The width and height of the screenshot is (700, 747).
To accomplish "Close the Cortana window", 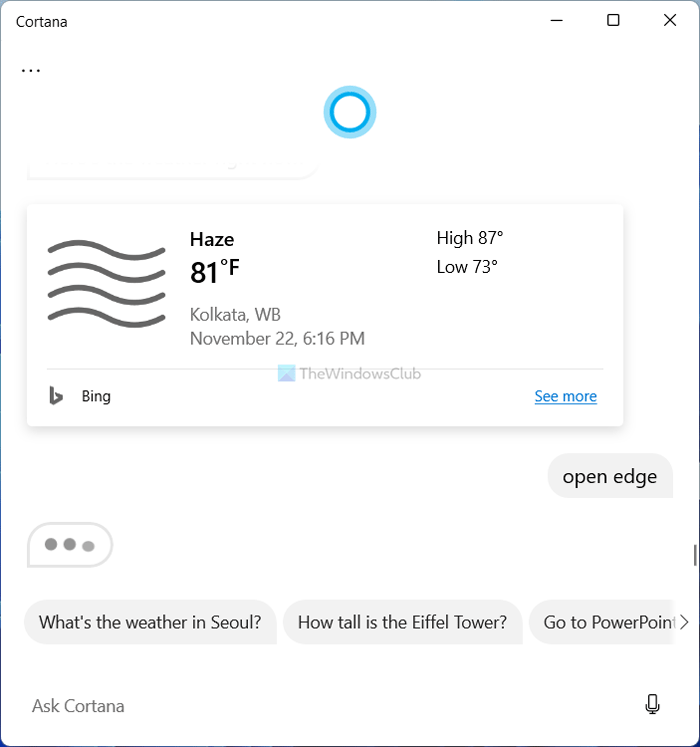I will point(669,20).
